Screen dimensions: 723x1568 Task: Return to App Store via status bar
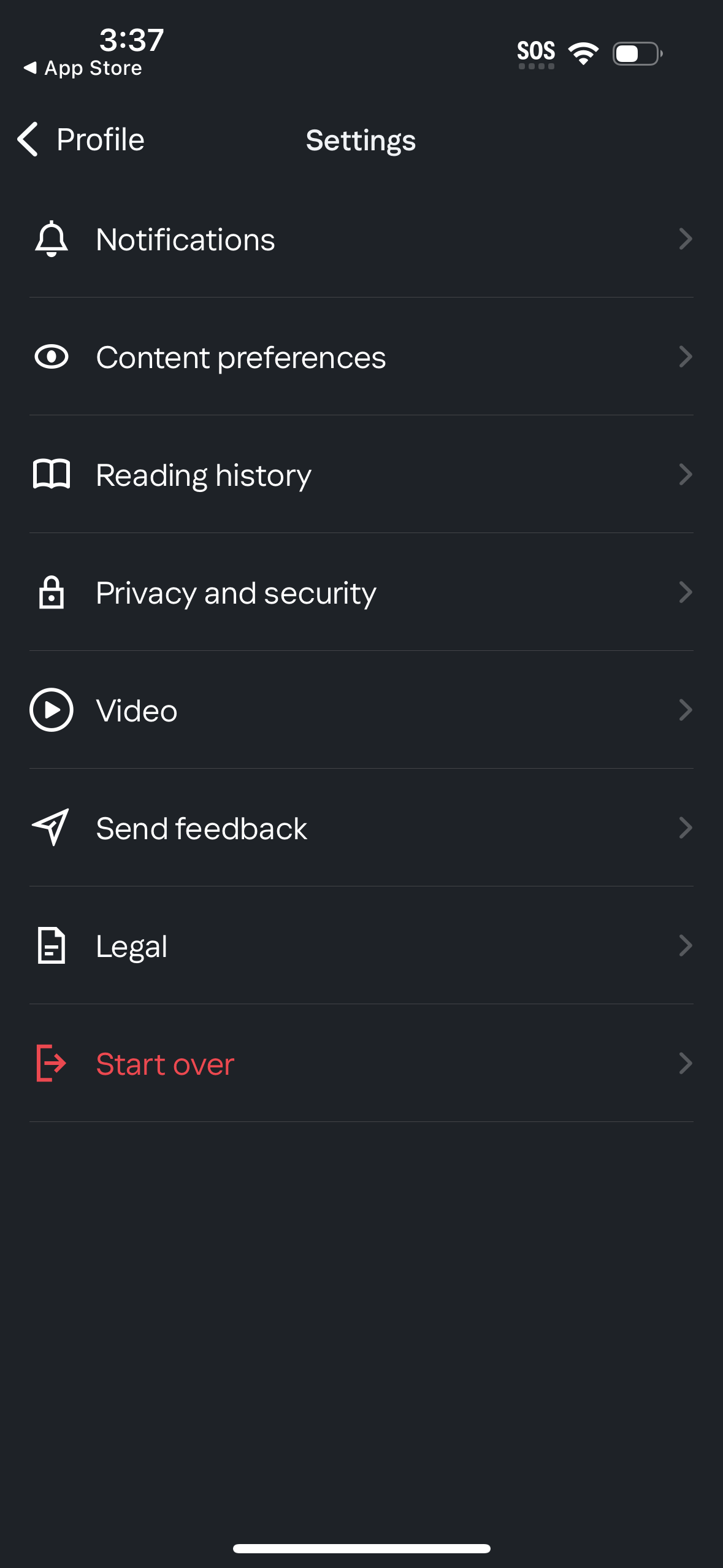tap(83, 68)
